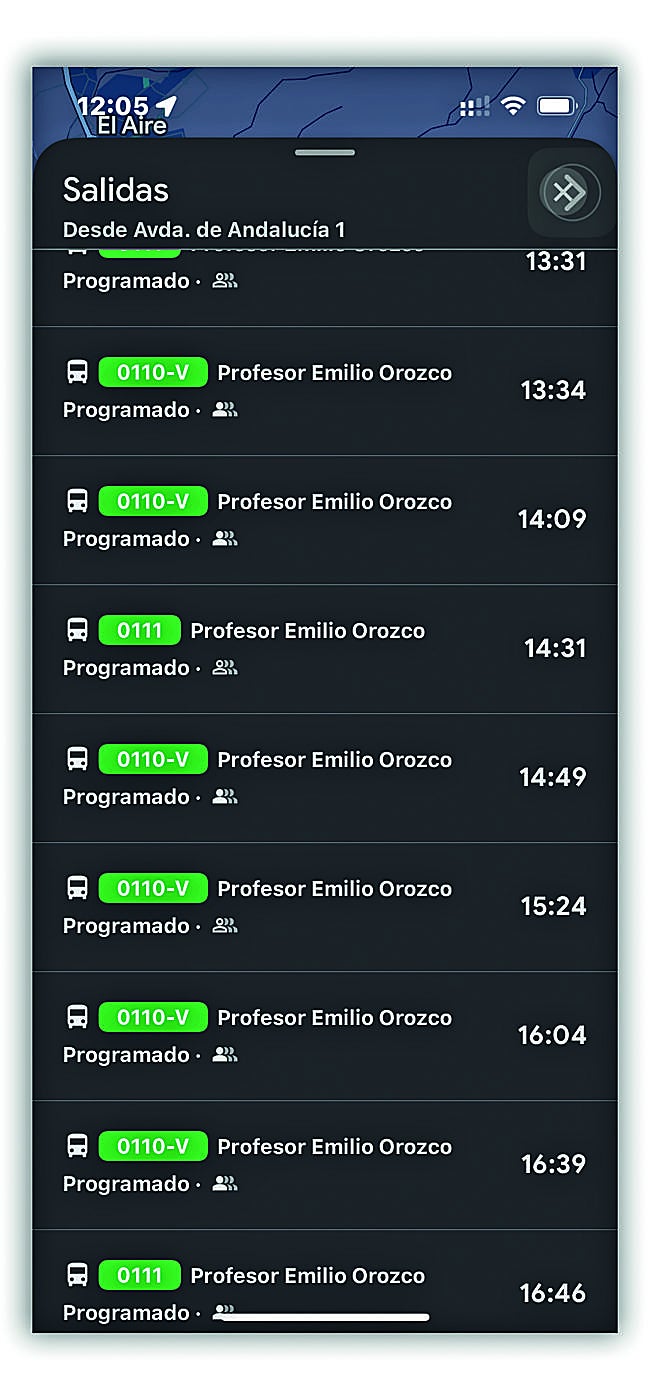The width and height of the screenshot is (650, 1400).
Task: Tap the directions icon beside Salidas
Action: point(570,192)
